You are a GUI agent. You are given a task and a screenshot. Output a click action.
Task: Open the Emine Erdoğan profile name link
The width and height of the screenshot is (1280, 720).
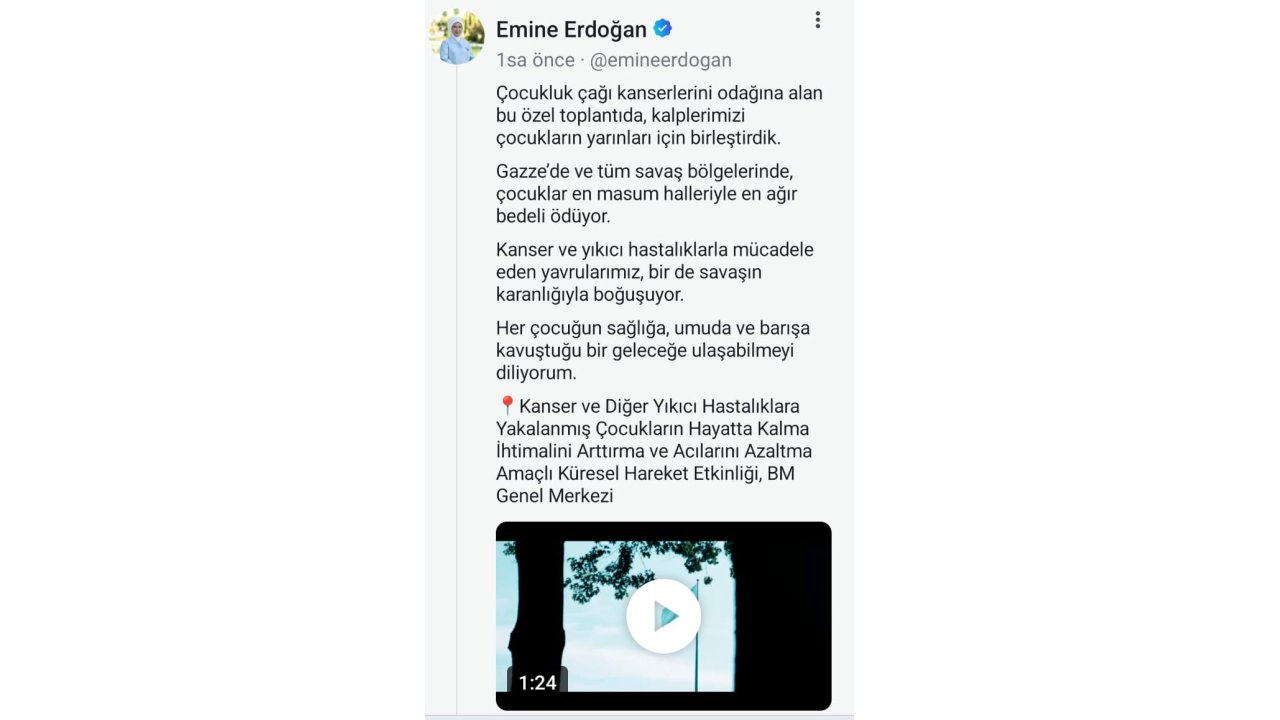pyautogui.click(x=571, y=30)
